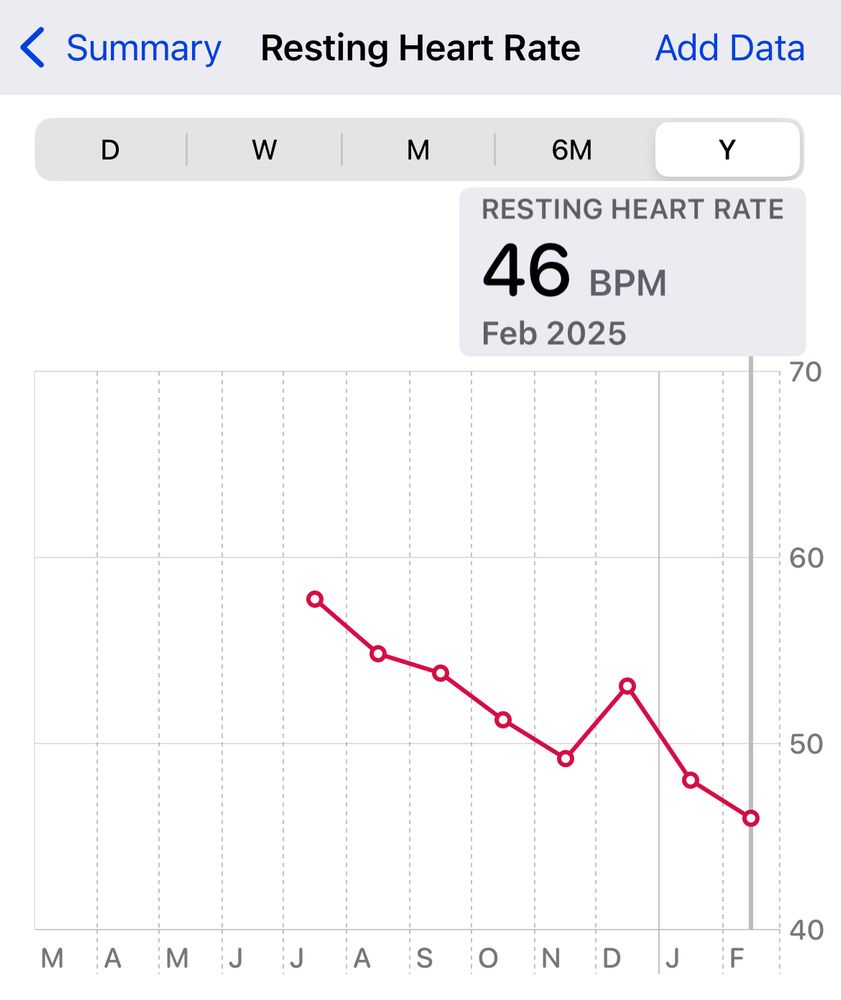Screen dimensions: 841x1000
Task: Tap the November dip data point
Action: 565,757
